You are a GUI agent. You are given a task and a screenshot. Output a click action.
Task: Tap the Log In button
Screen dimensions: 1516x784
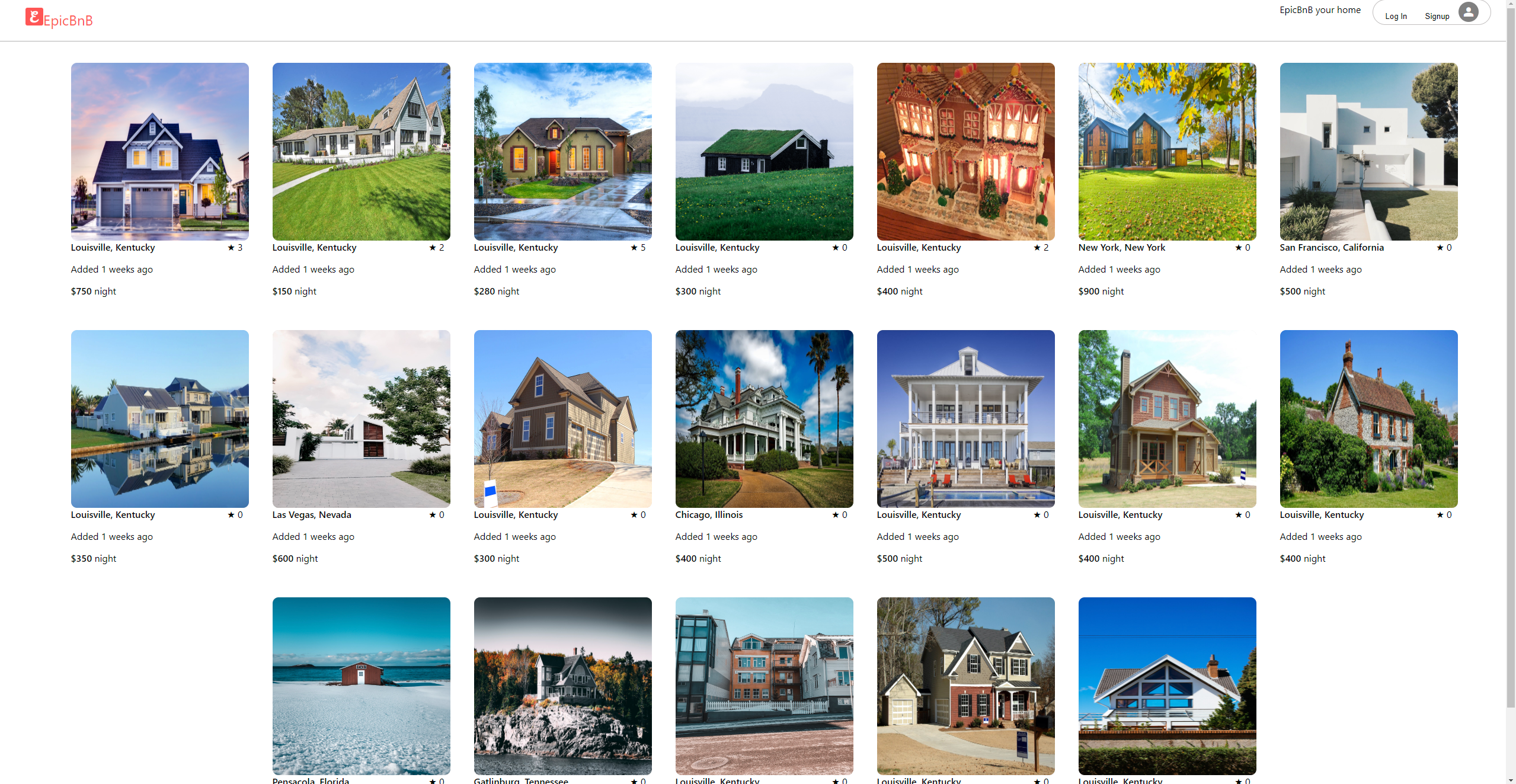pos(1395,16)
